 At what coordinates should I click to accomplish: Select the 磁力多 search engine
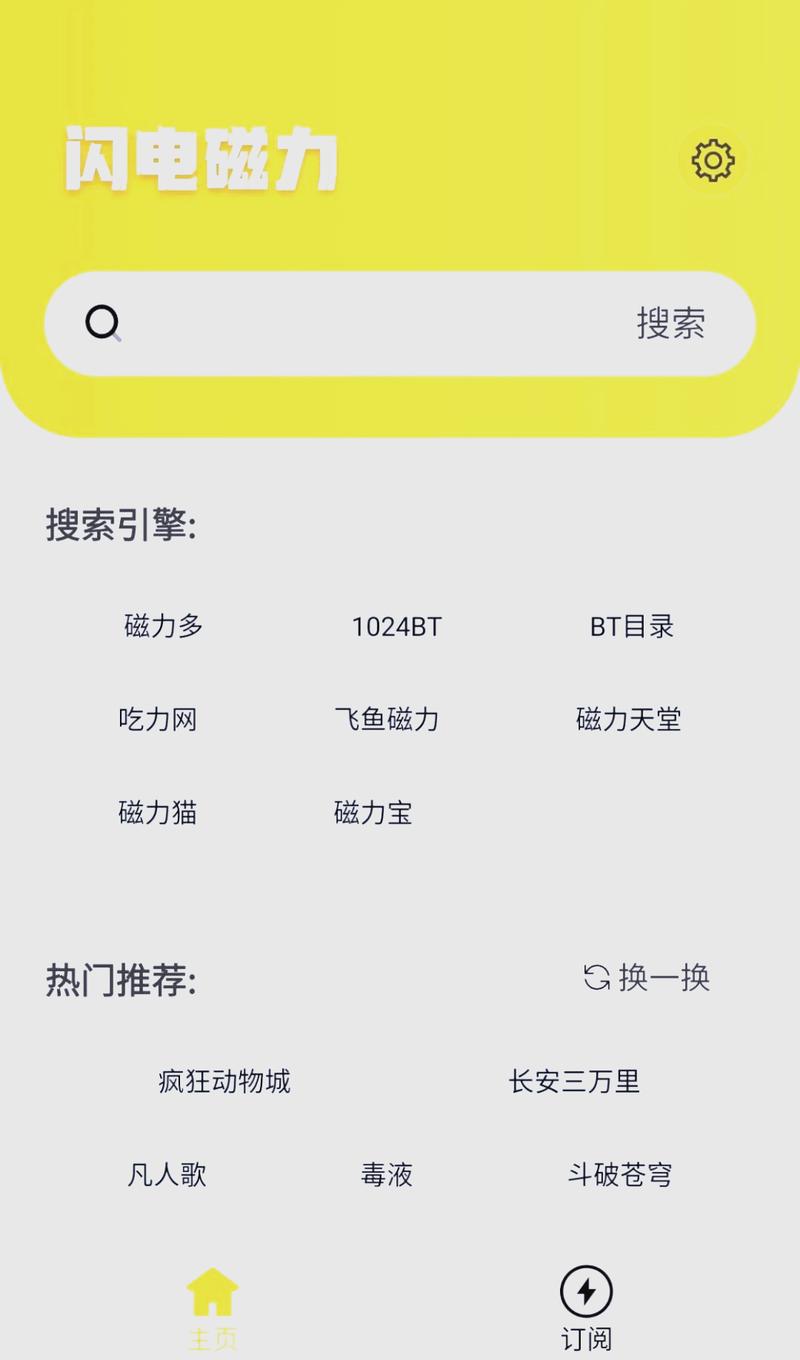(162, 627)
